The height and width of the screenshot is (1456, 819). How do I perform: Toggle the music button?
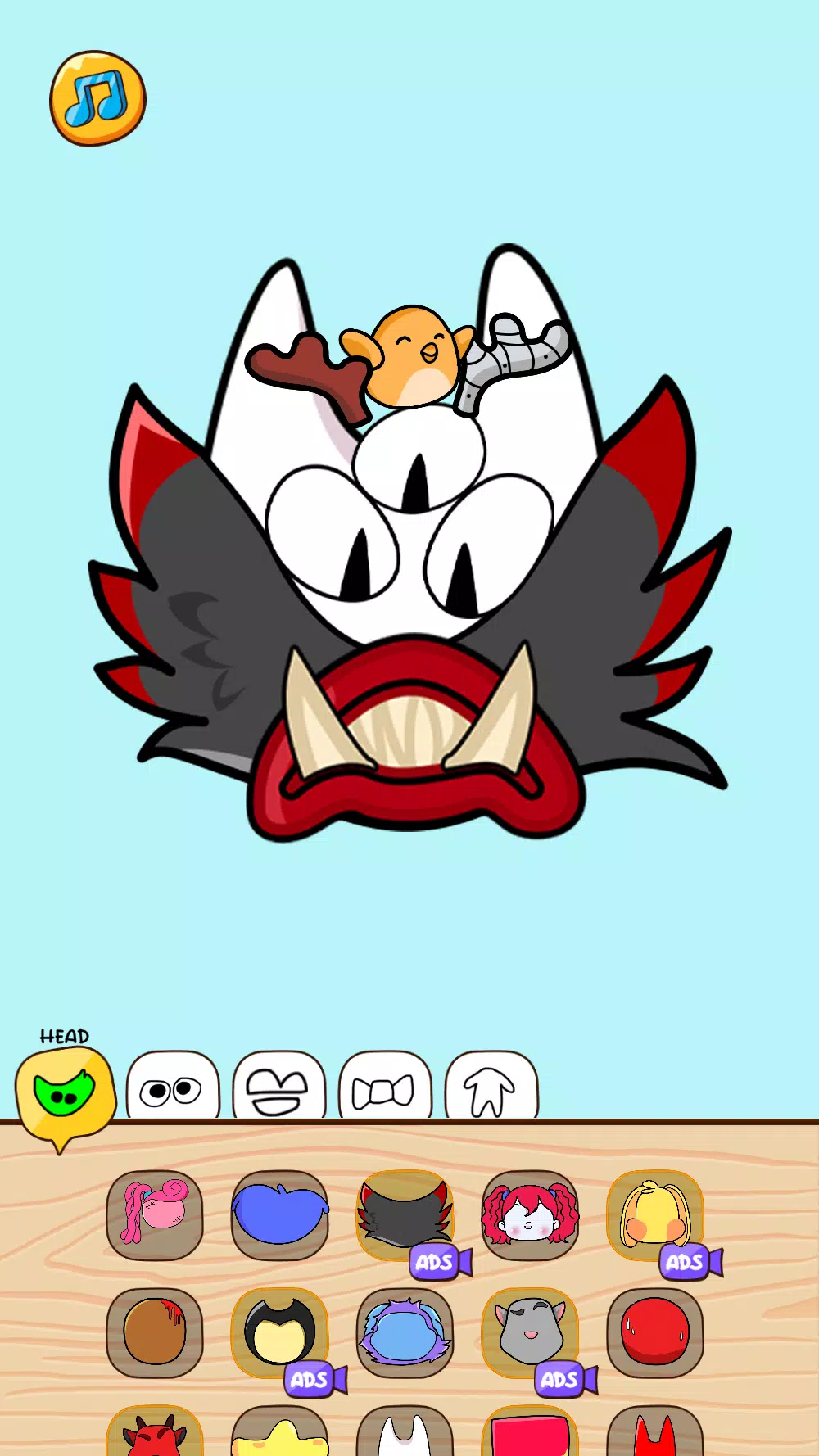pyautogui.click(x=97, y=98)
